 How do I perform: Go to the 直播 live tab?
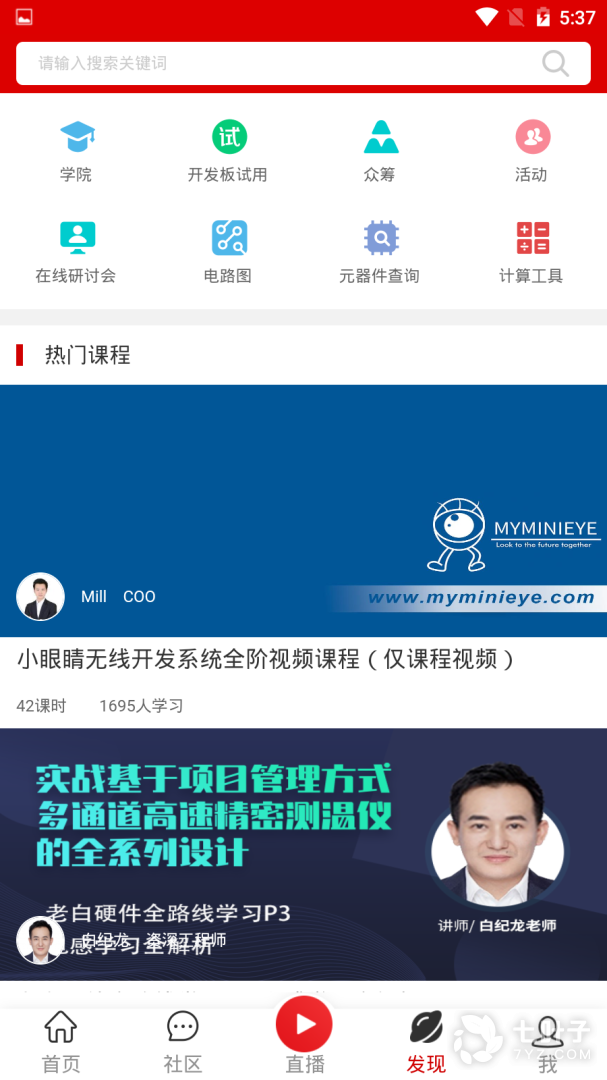click(x=304, y=1036)
